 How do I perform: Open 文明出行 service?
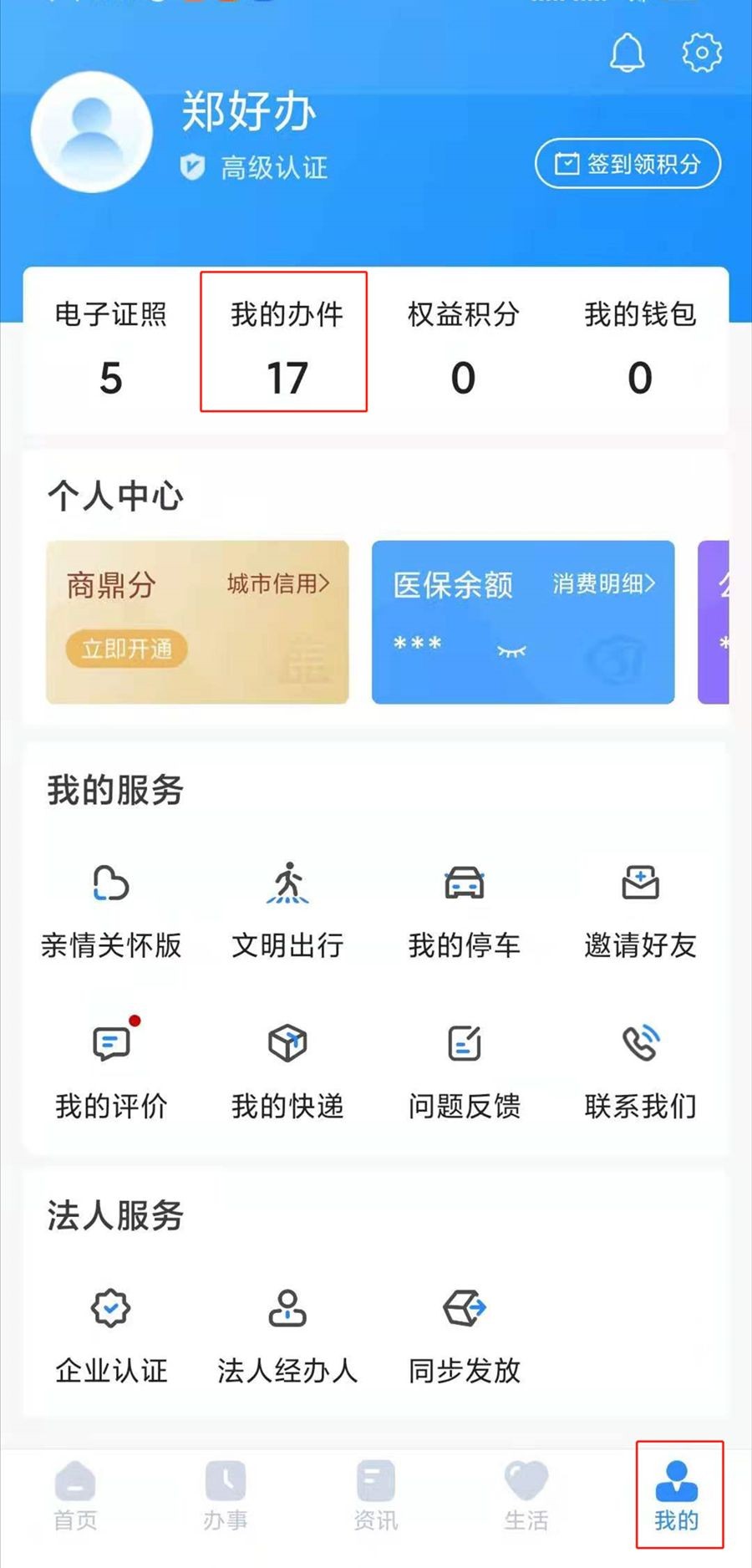287,909
